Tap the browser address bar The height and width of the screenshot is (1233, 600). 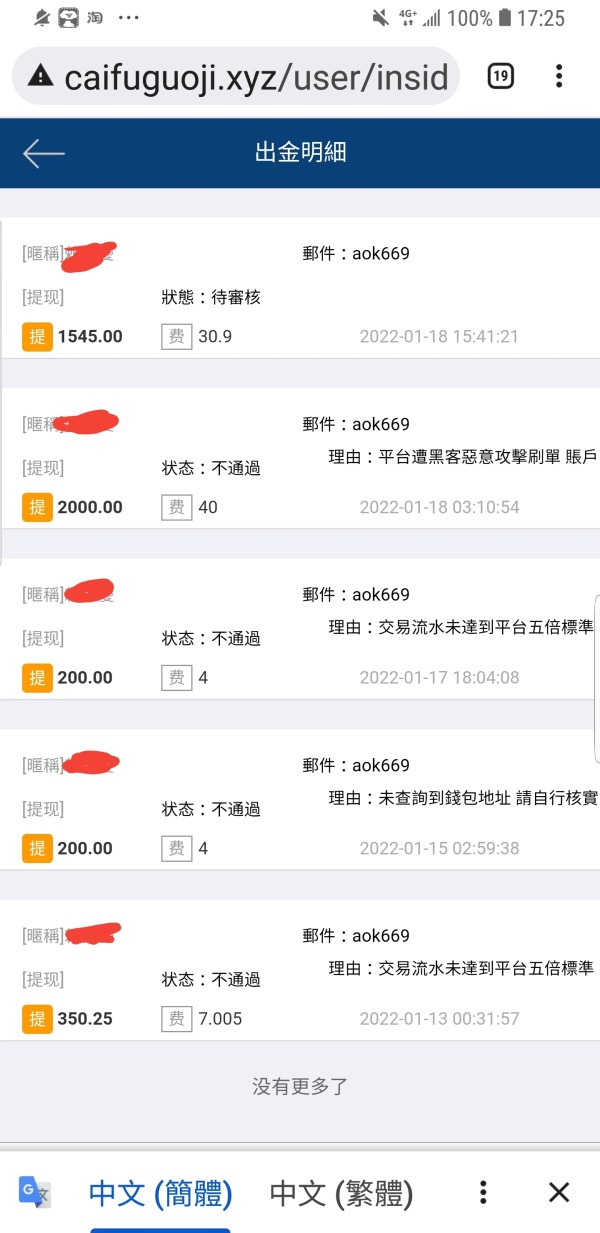[x=236, y=76]
